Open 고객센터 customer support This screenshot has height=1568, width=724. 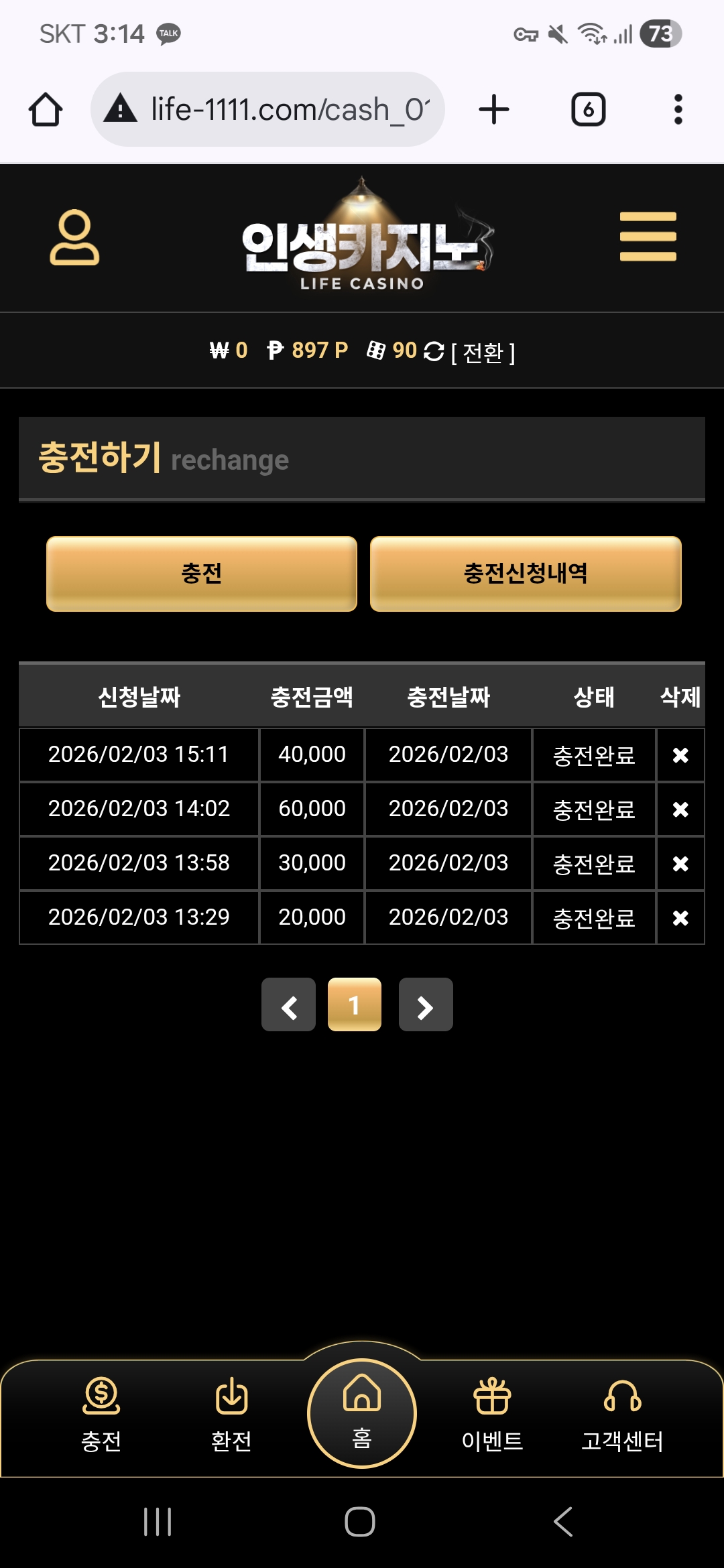click(x=622, y=1414)
